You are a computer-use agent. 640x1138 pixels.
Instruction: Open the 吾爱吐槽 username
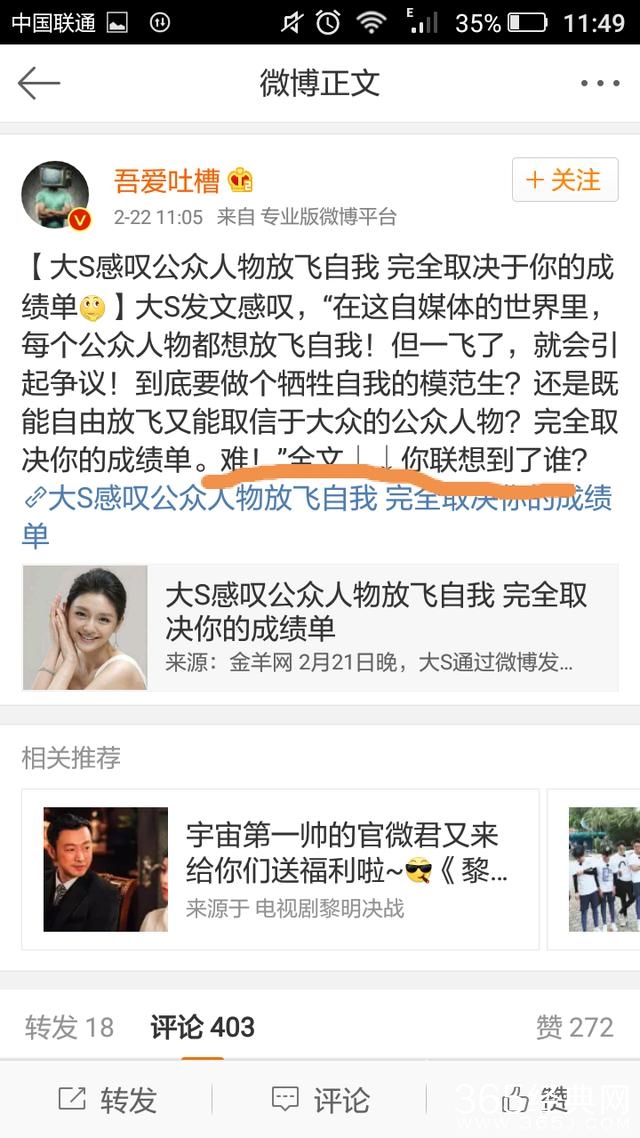pos(166,181)
